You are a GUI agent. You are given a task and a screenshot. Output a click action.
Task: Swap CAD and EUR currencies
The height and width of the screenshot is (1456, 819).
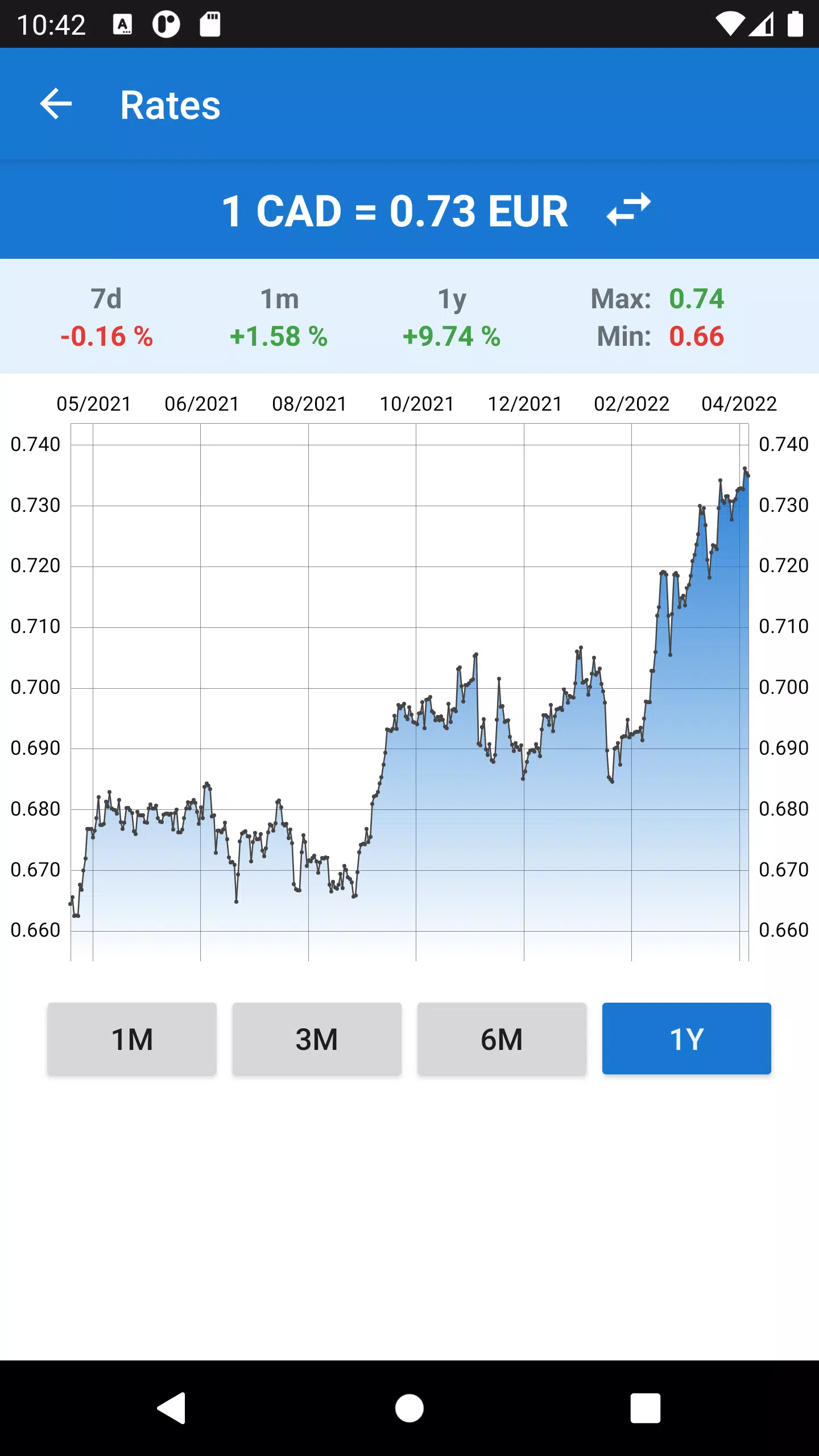click(628, 210)
